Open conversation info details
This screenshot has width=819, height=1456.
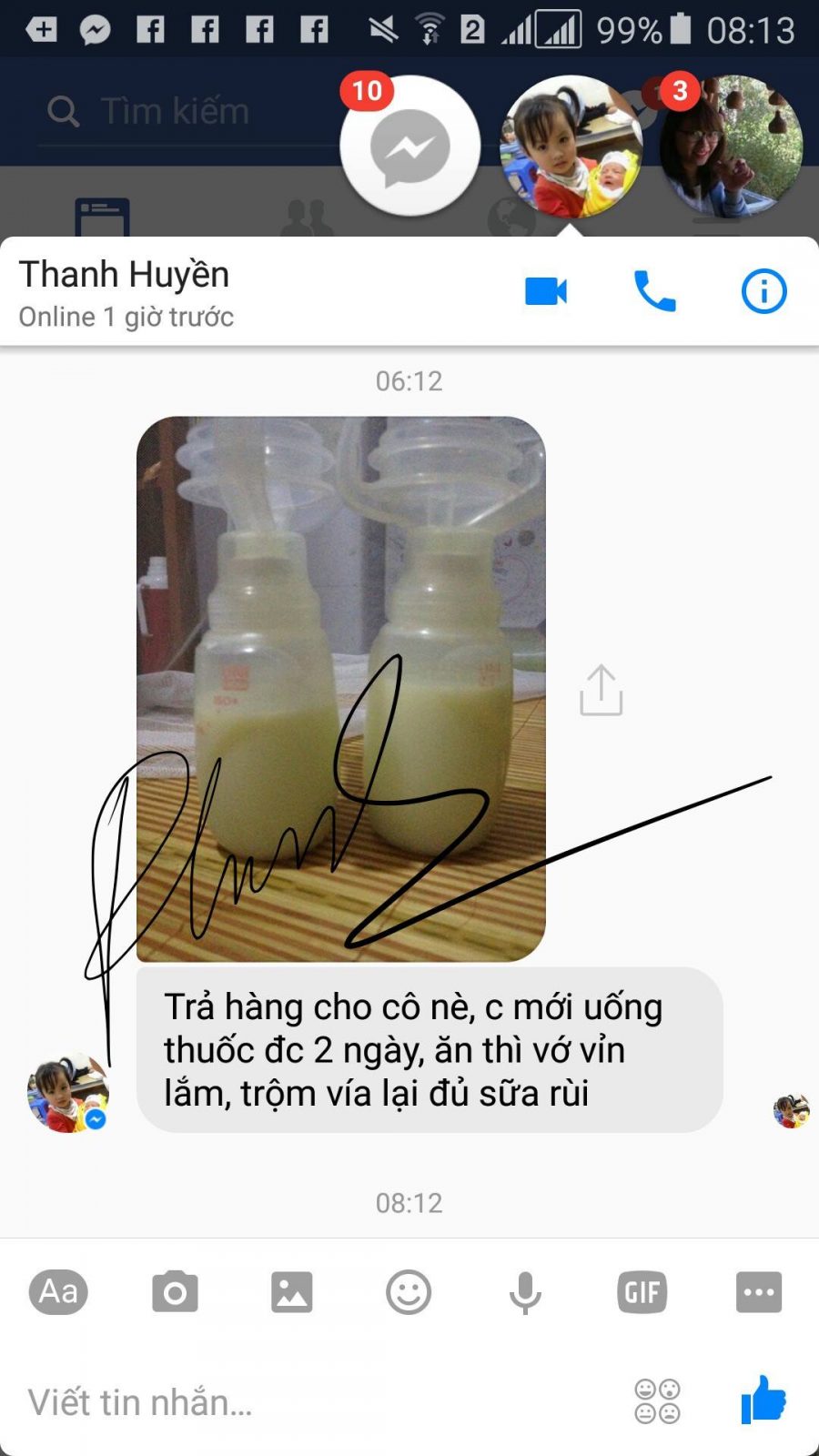click(x=763, y=291)
